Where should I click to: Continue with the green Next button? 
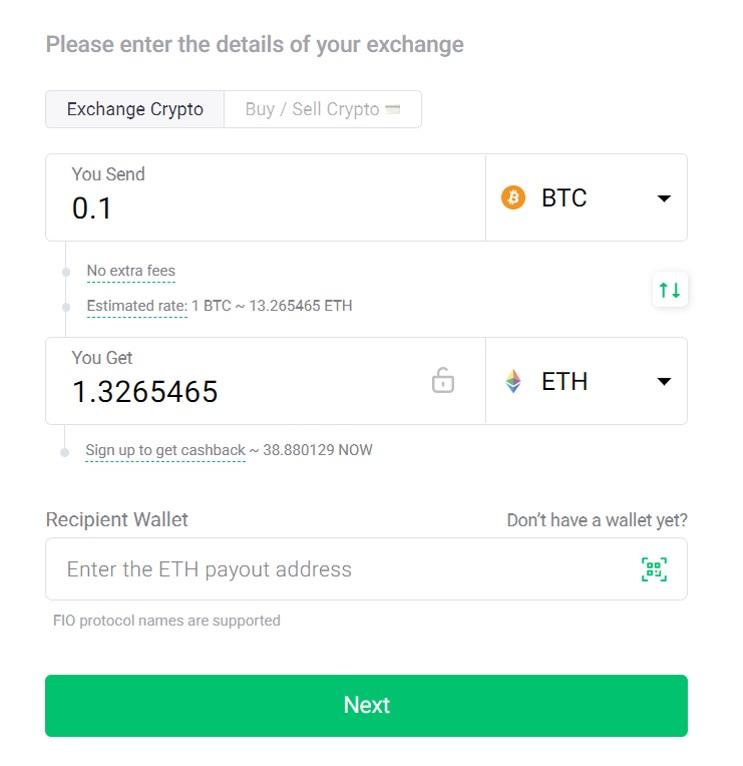coord(366,705)
